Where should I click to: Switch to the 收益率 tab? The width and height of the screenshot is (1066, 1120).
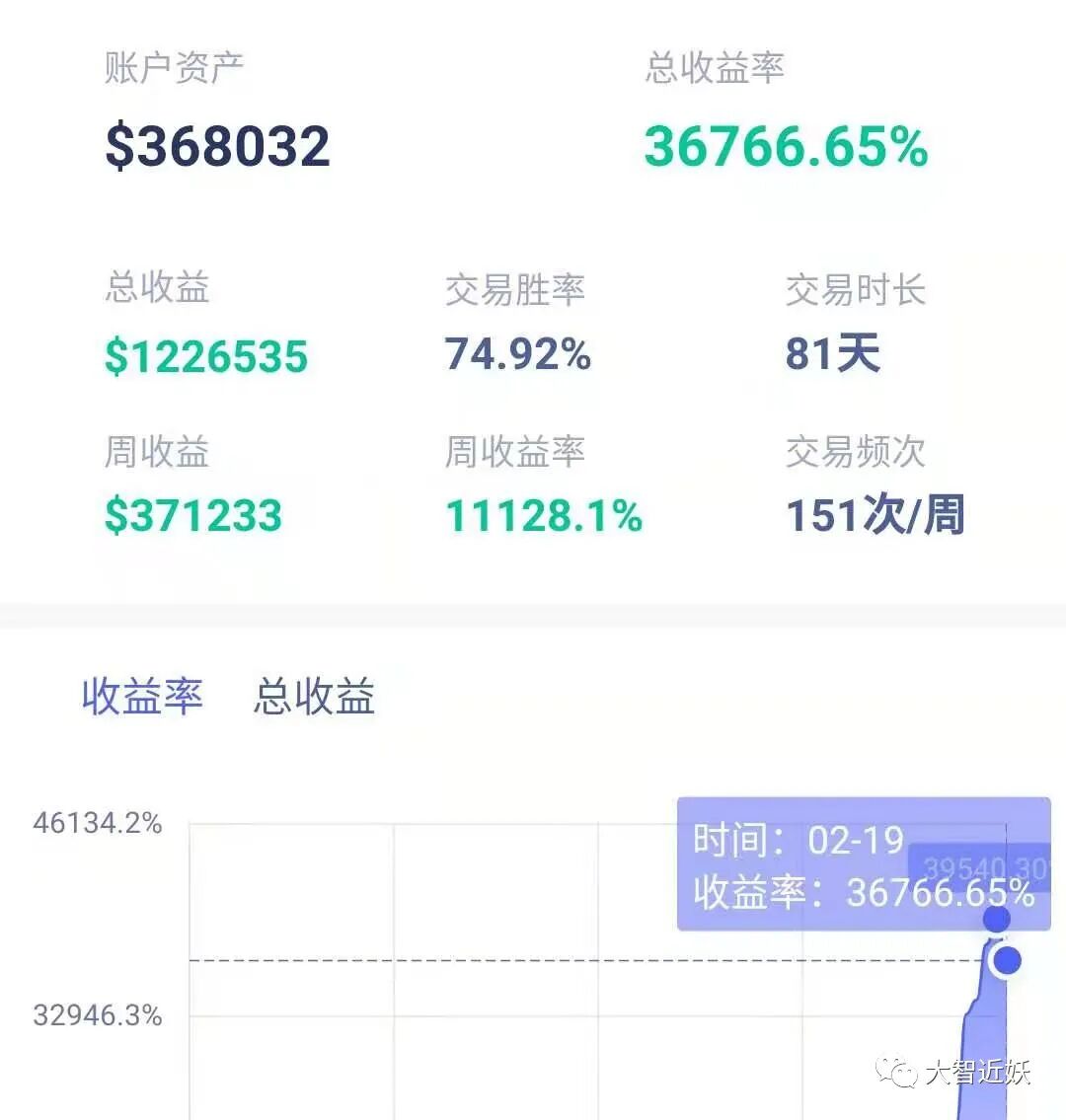(x=142, y=697)
